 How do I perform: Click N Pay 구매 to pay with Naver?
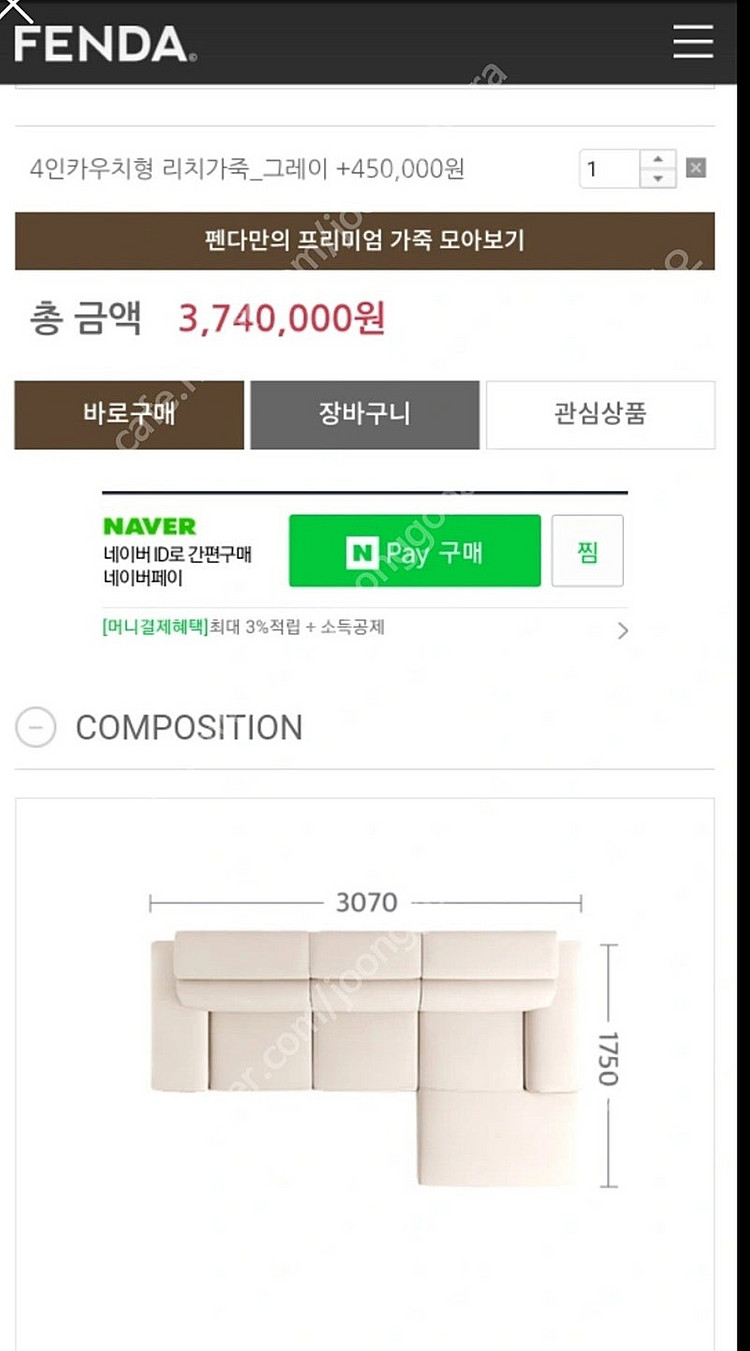[x=413, y=551]
